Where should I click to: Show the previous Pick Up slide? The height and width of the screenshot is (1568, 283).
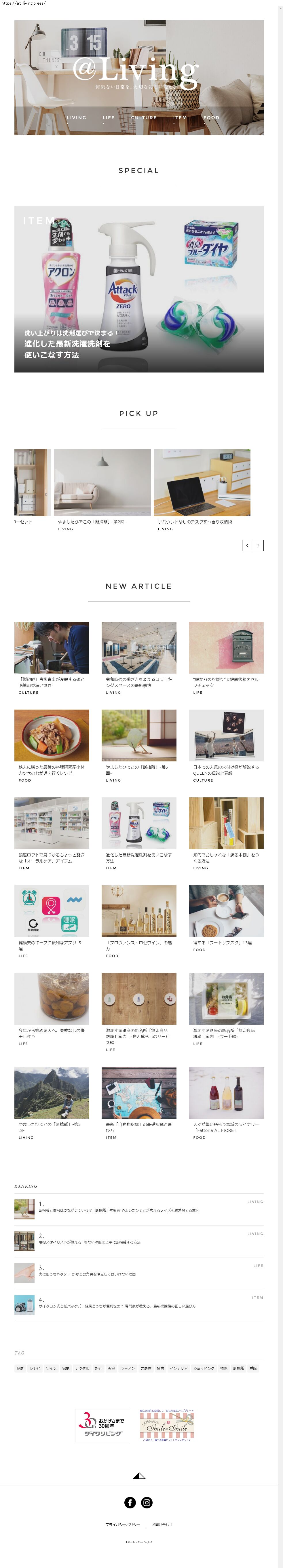[x=247, y=546]
